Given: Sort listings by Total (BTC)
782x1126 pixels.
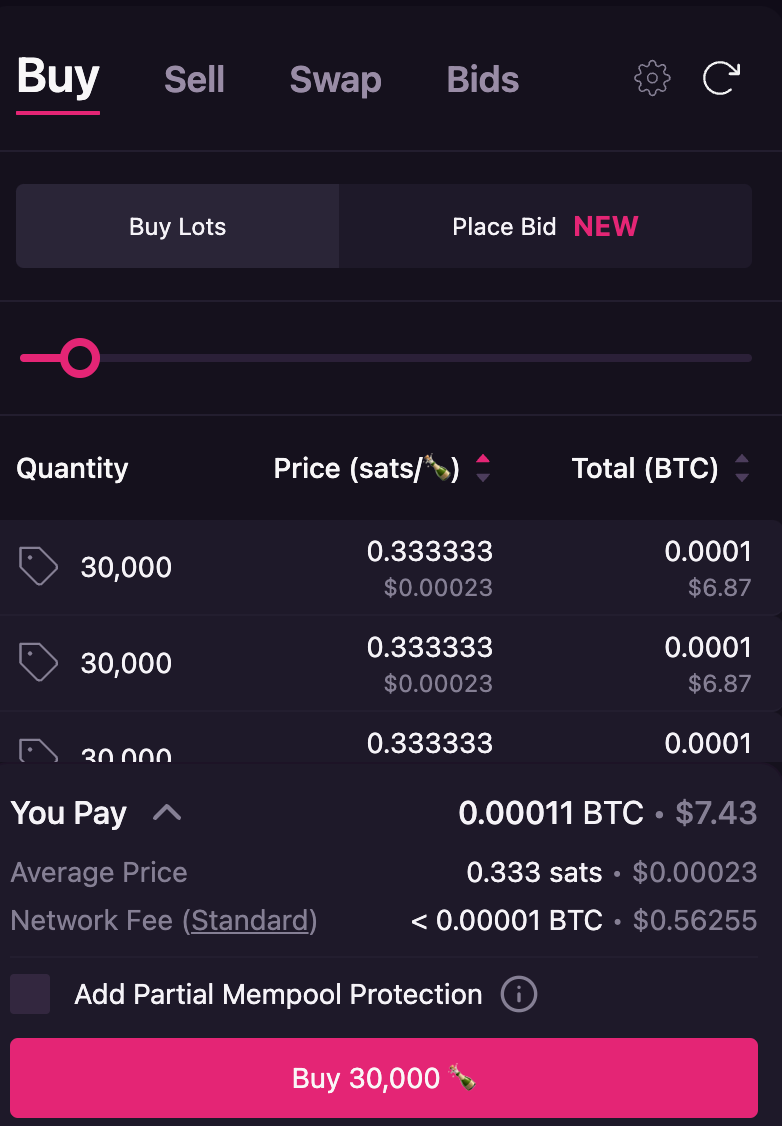Looking at the screenshot, I should (741, 468).
